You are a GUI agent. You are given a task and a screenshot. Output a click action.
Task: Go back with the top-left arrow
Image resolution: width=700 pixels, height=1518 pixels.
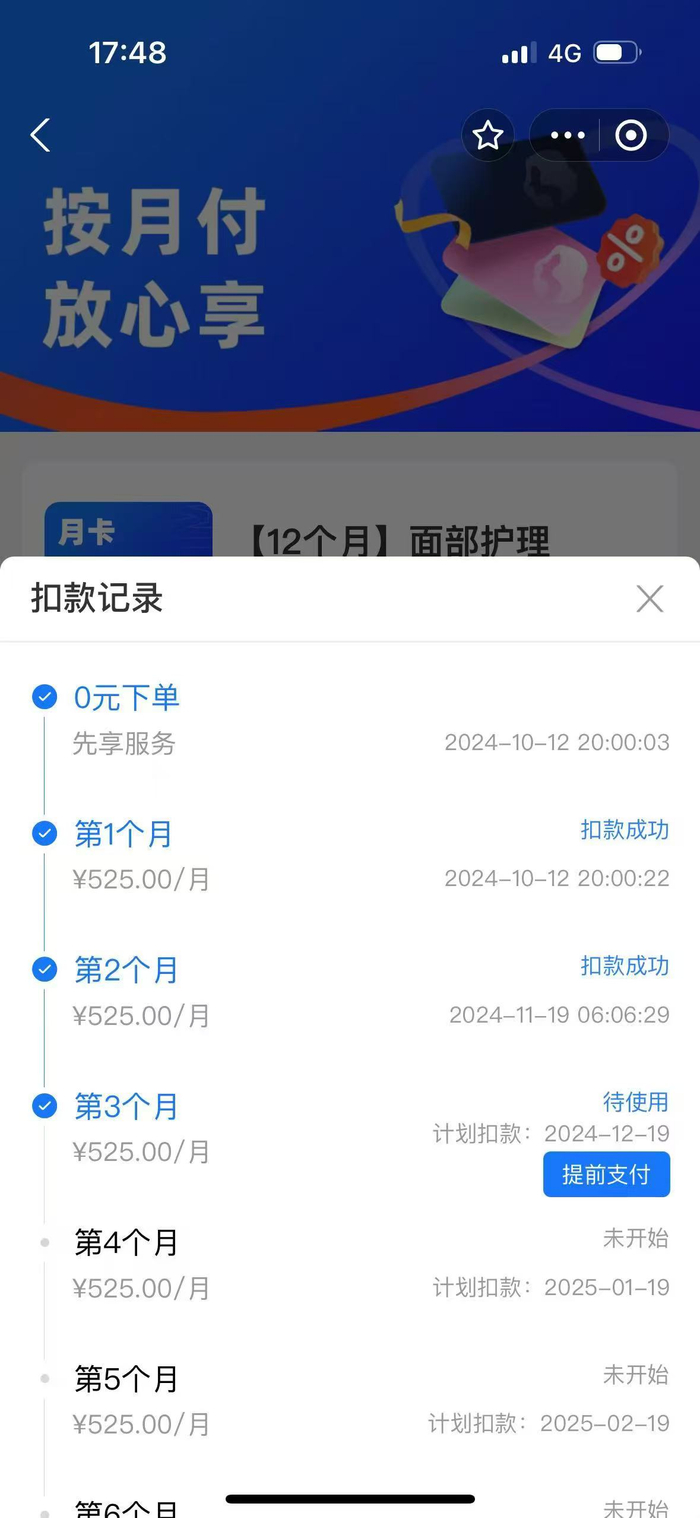40,135
